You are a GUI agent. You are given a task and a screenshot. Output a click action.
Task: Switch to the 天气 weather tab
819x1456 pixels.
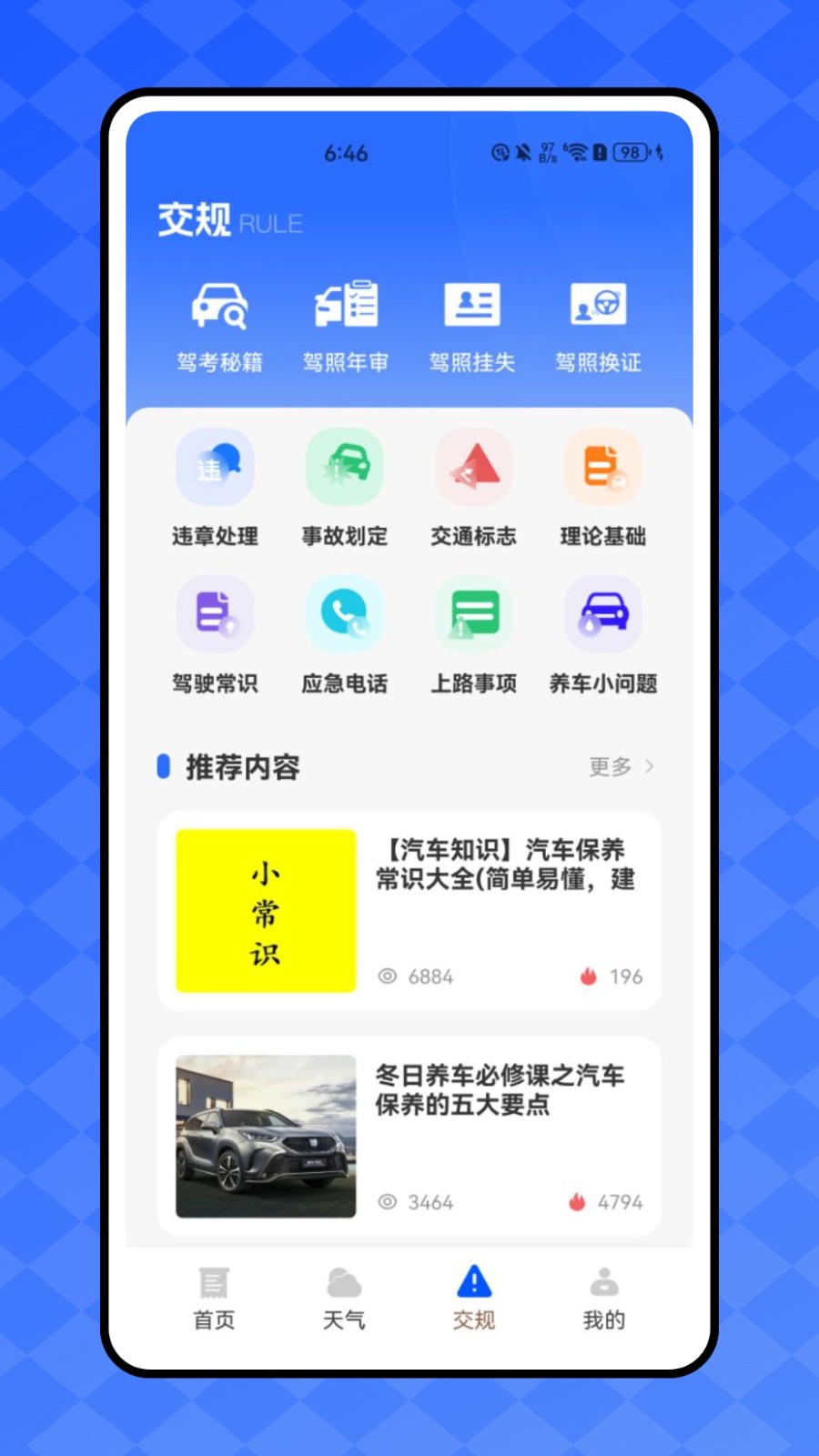point(344,1299)
